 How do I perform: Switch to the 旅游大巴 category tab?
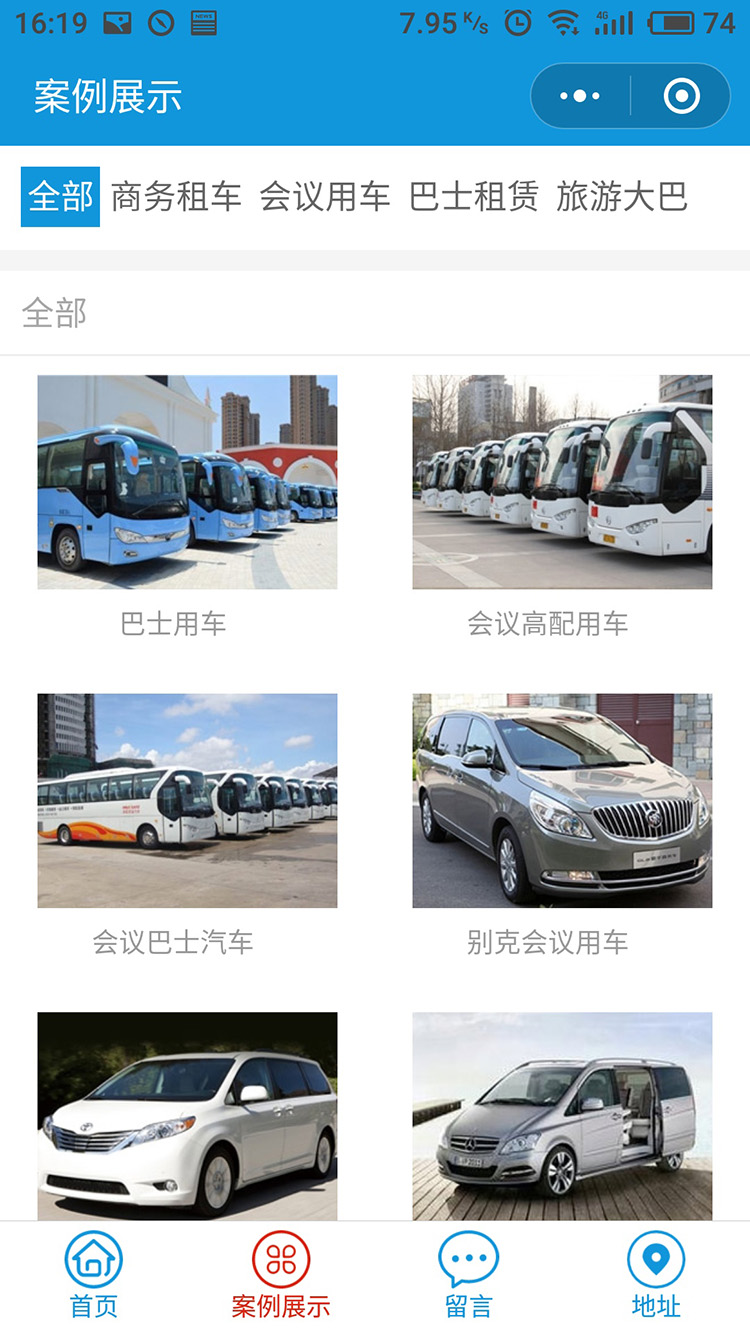point(622,197)
